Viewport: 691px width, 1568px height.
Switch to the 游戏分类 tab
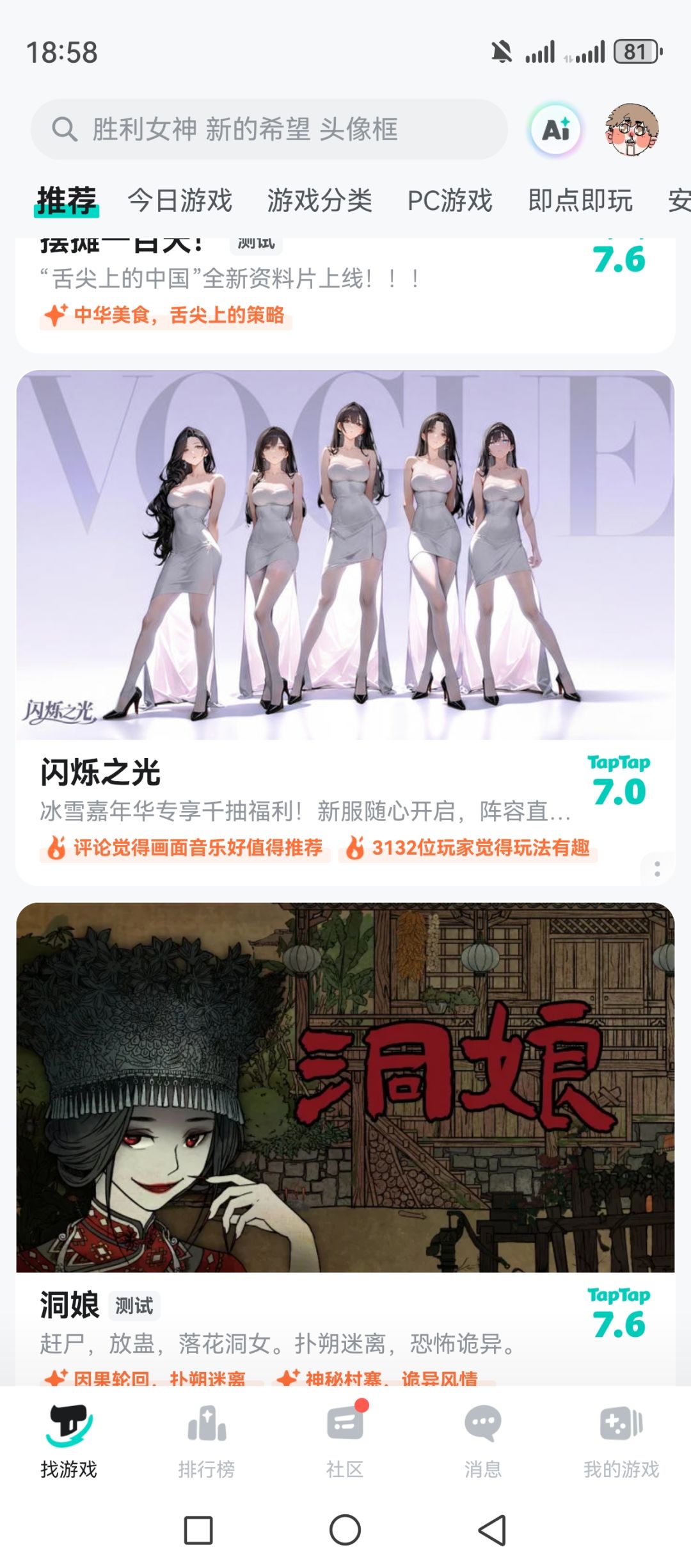coord(319,200)
